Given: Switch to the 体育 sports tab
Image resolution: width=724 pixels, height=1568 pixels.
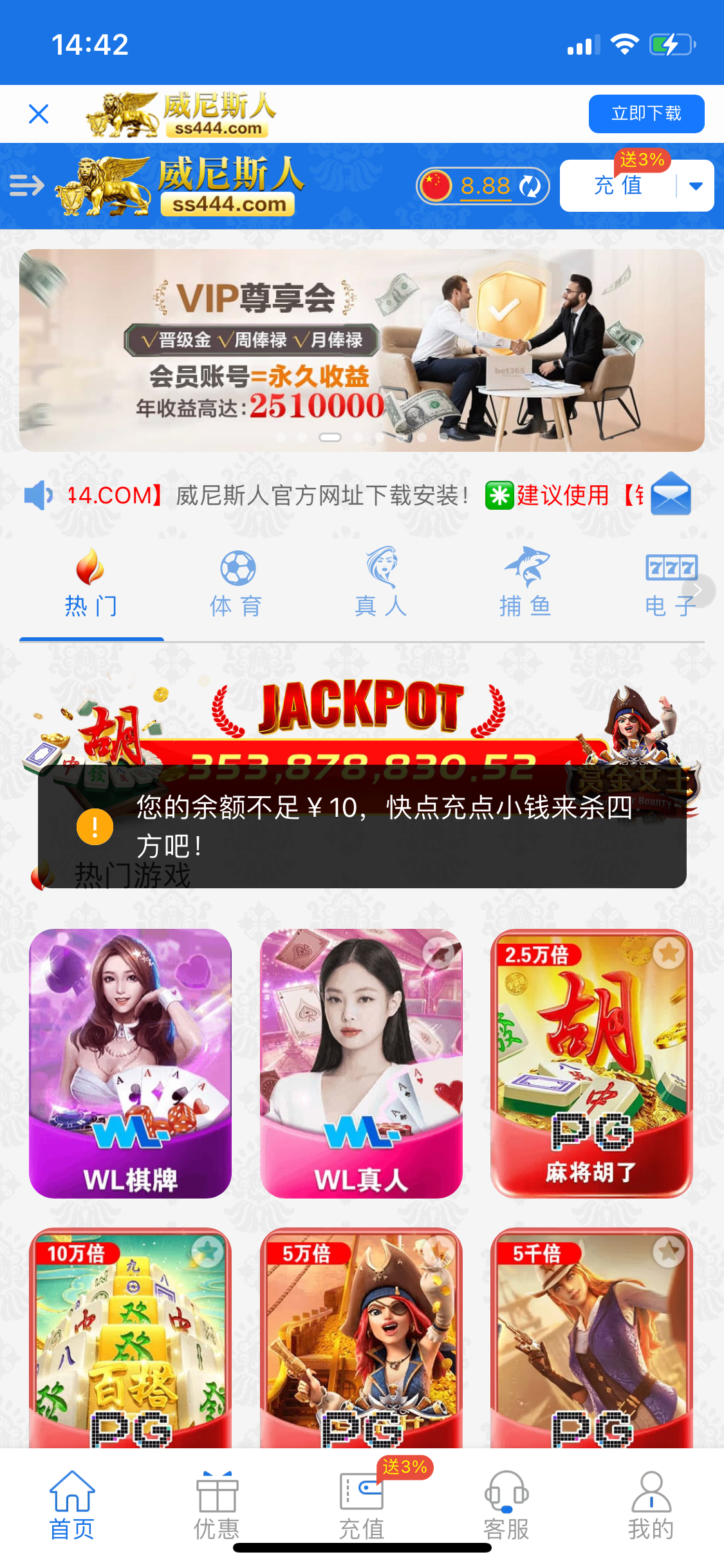Looking at the screenshot, I should click(x=237, y=583).
